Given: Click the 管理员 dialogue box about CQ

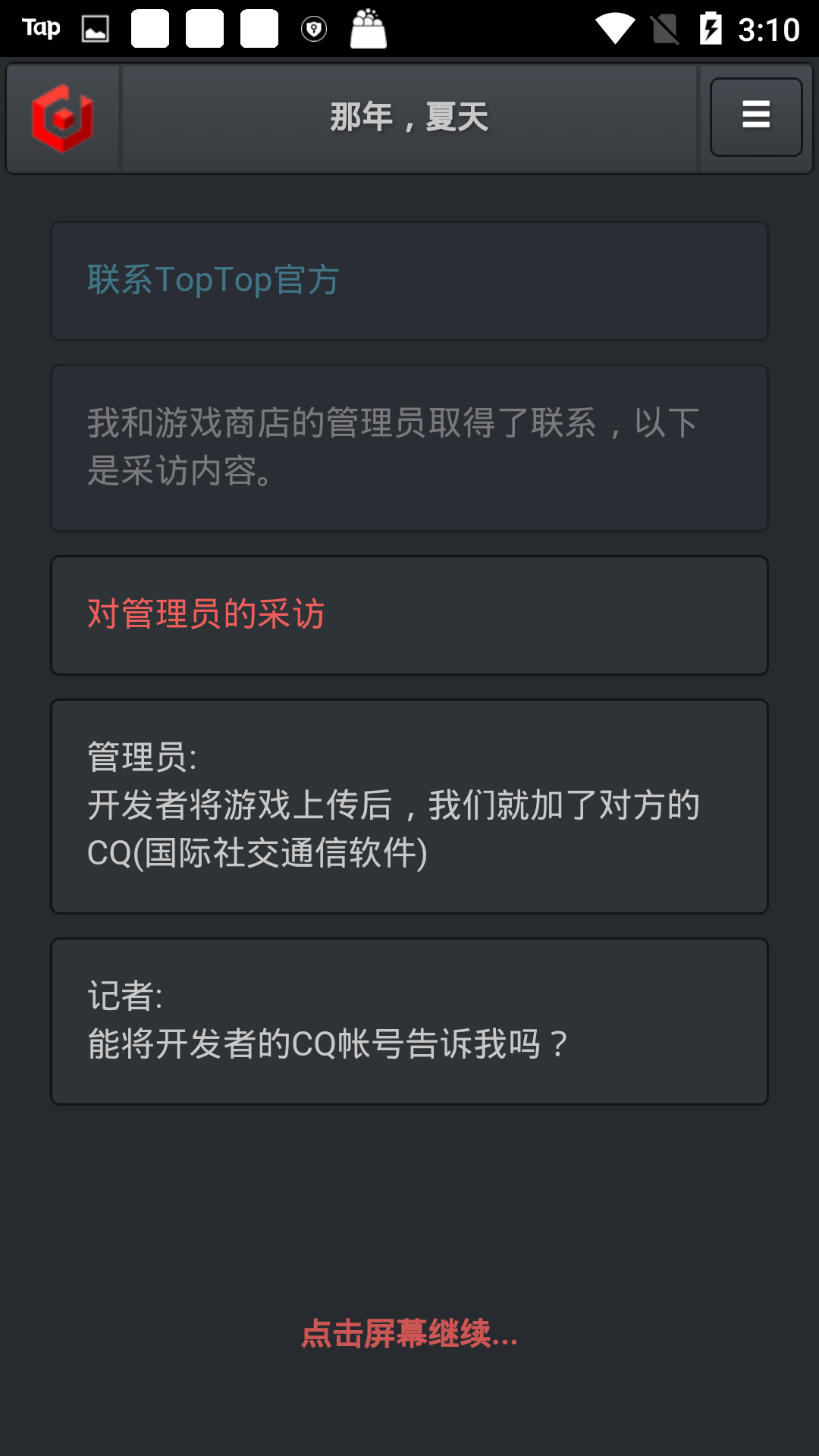Looking at the screenshot, I should click(409, 806).
